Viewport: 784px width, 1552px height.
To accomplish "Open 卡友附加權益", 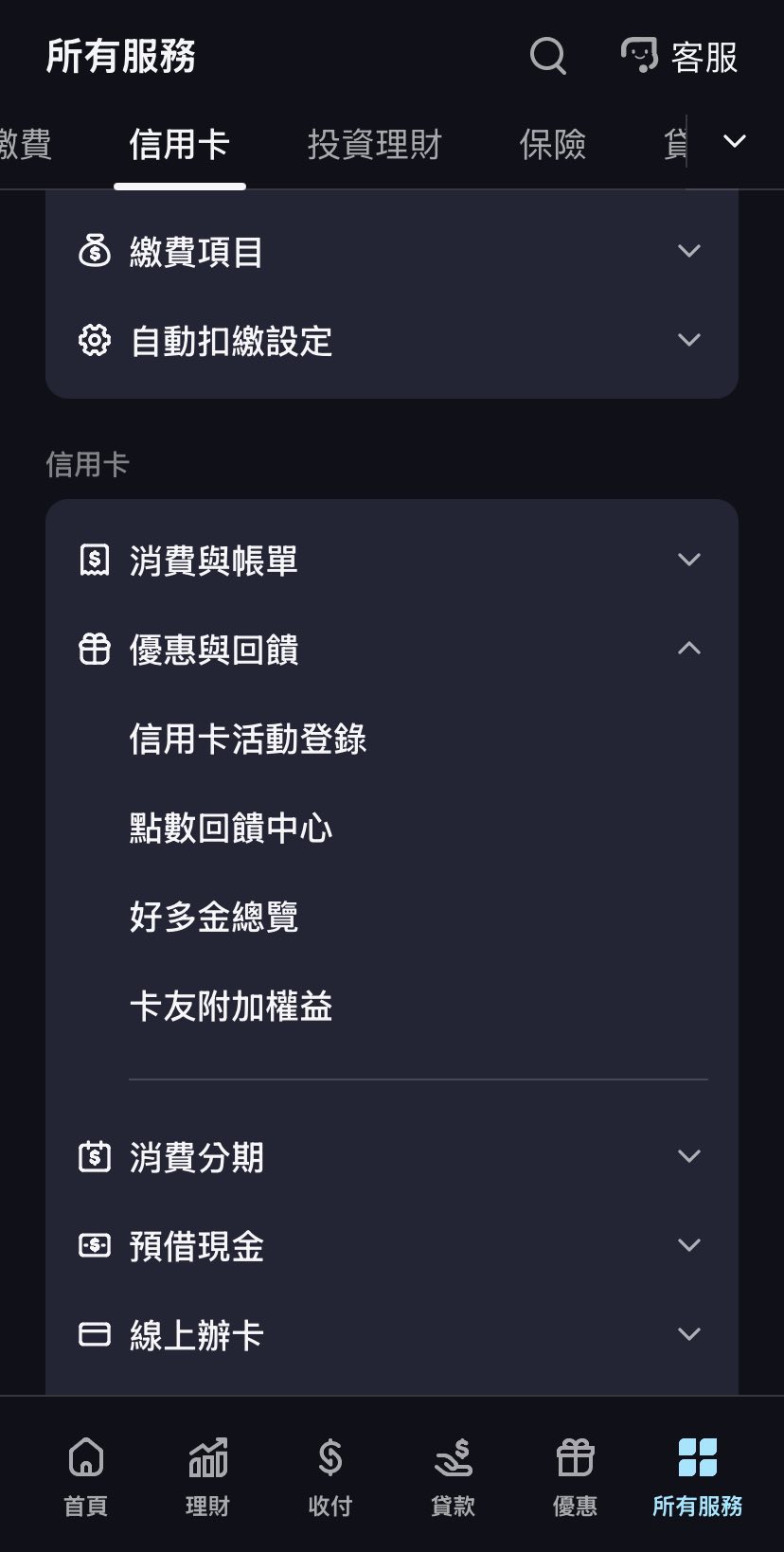I will 231,1006.
